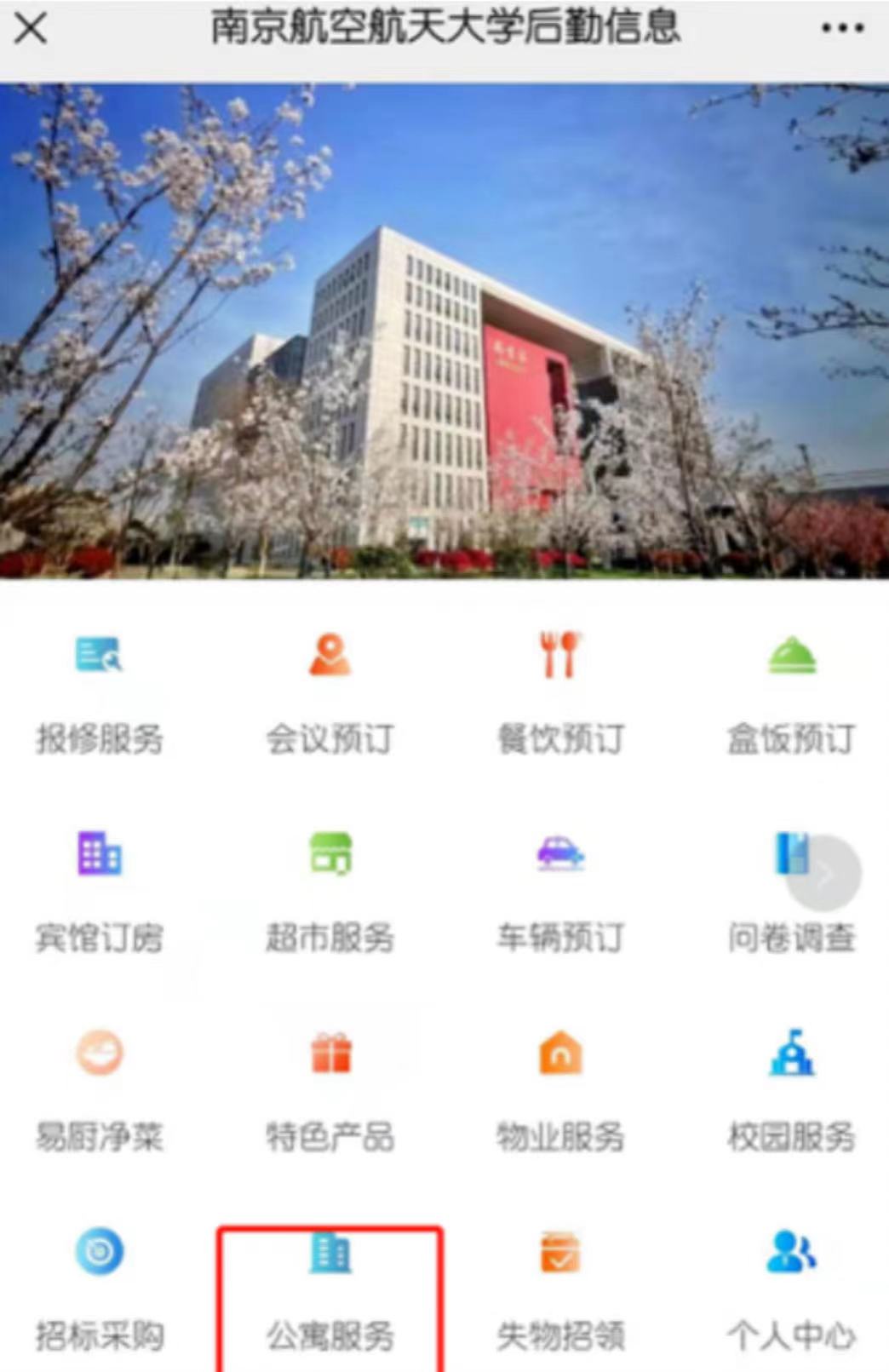Select 会议预订 meeting booking
Image resolution: width=889 pixels, height=1372 pixels.
(x=330, y=692)
